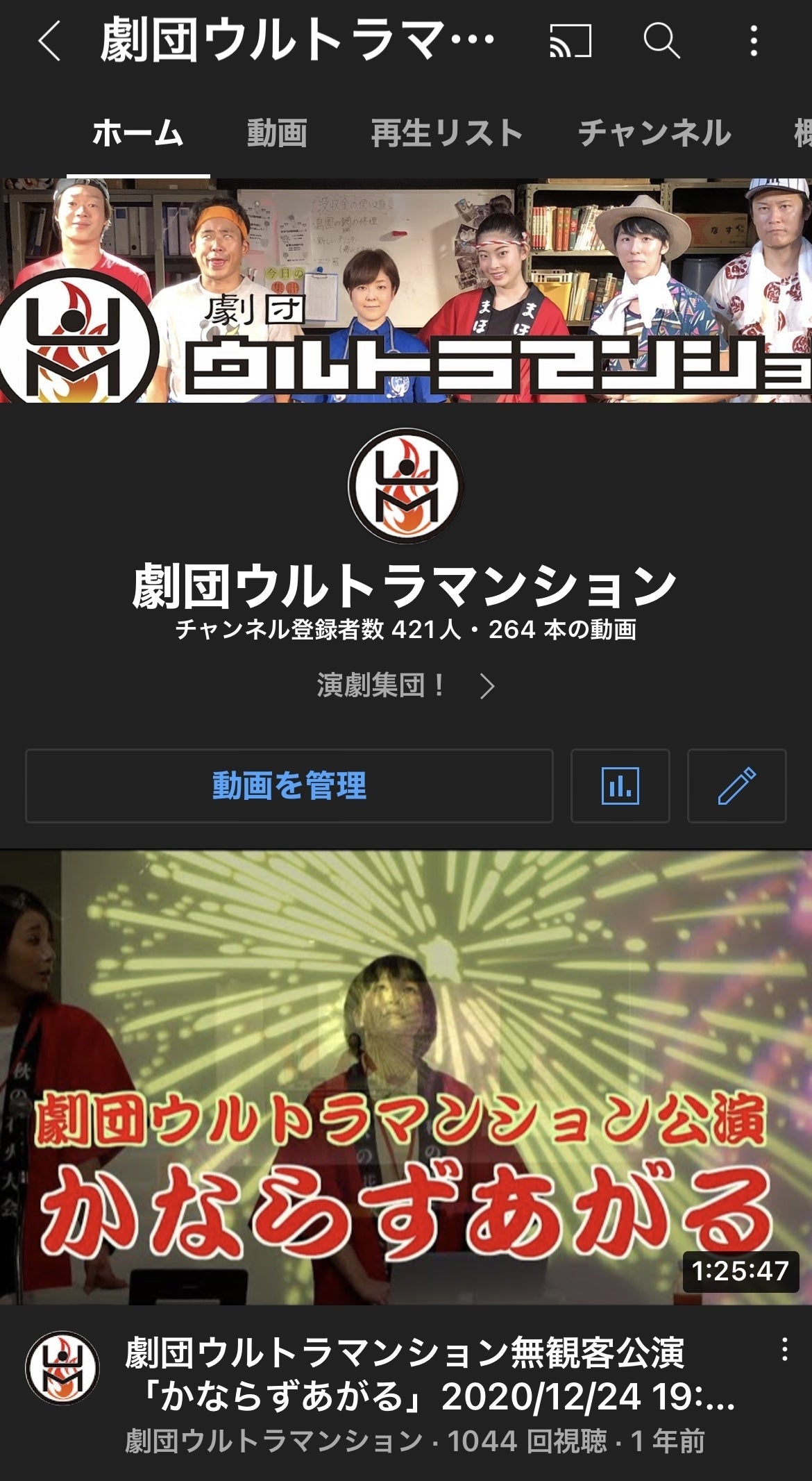812x1481 pixels.
Task: Open options for the 無観客公演 video
Action: (x=784, y=1349)
